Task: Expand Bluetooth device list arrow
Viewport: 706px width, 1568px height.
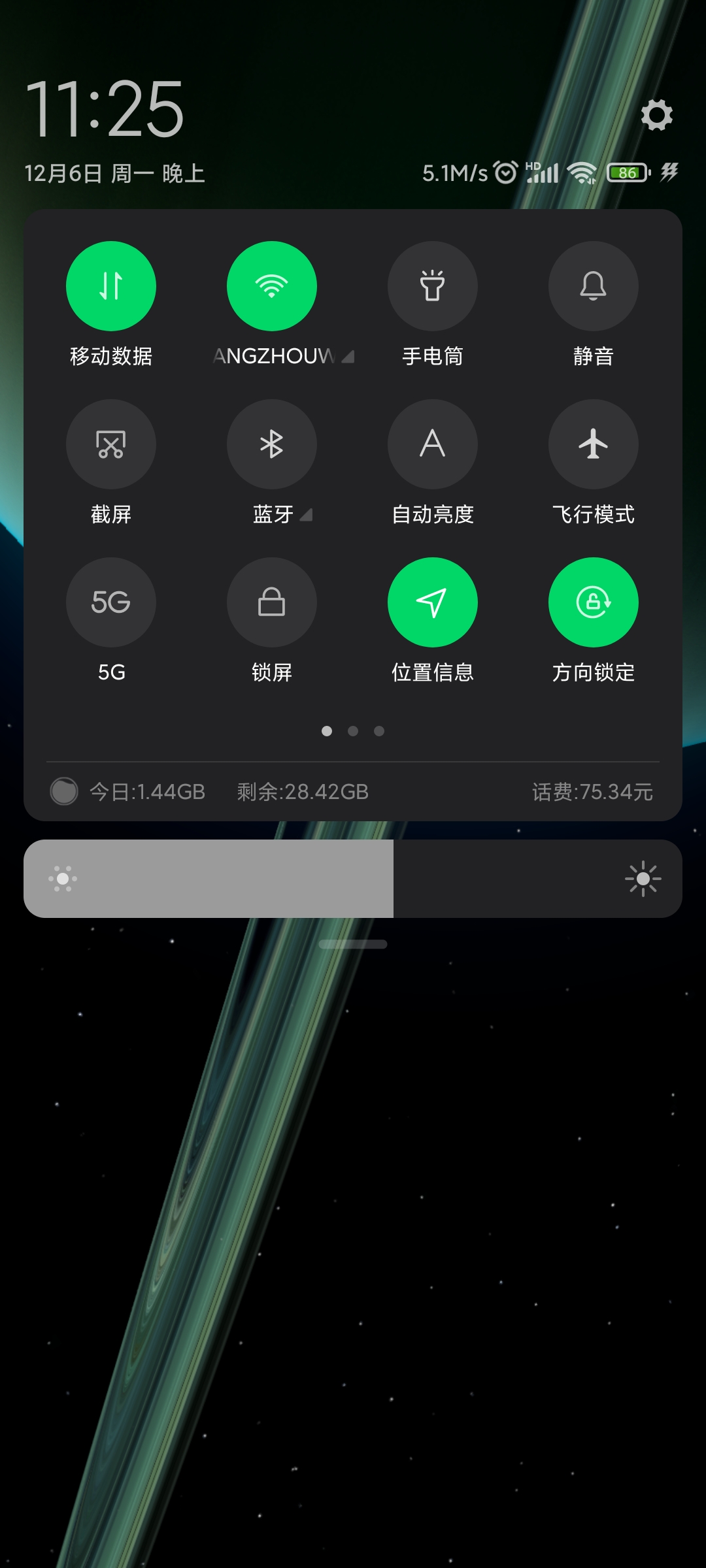Action: 307,515
